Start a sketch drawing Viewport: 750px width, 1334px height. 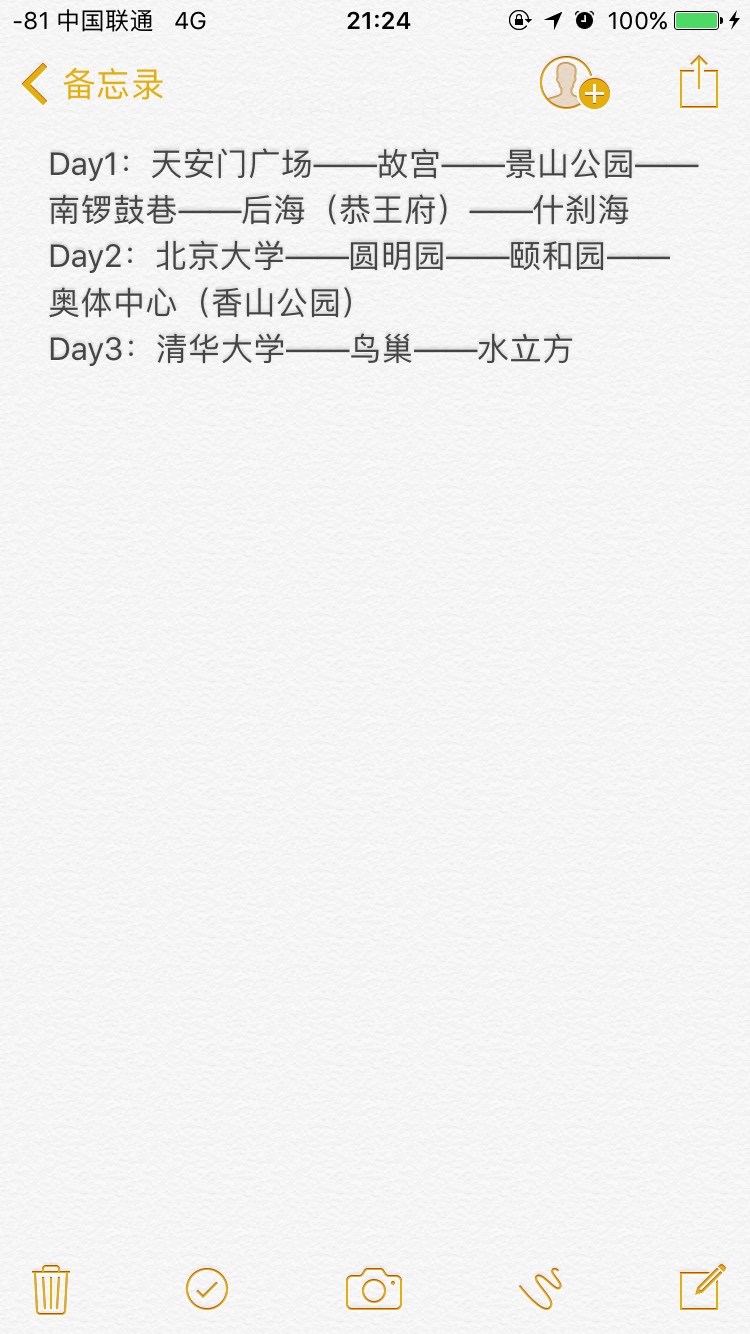540,1289
